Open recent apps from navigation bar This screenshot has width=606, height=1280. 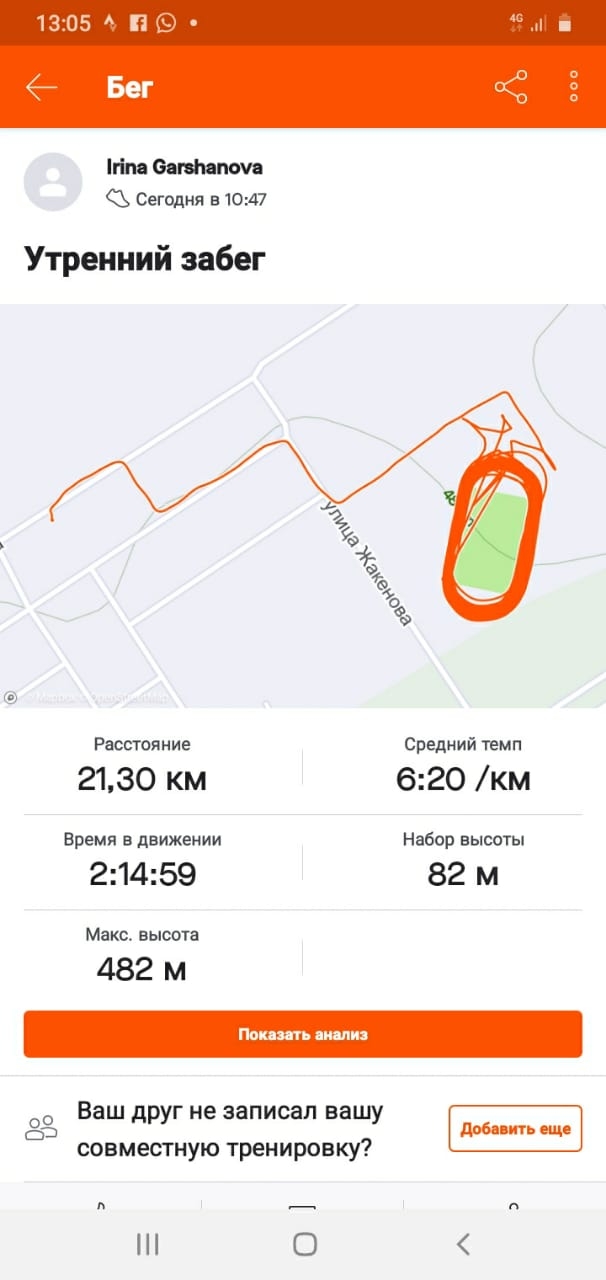147,1244
